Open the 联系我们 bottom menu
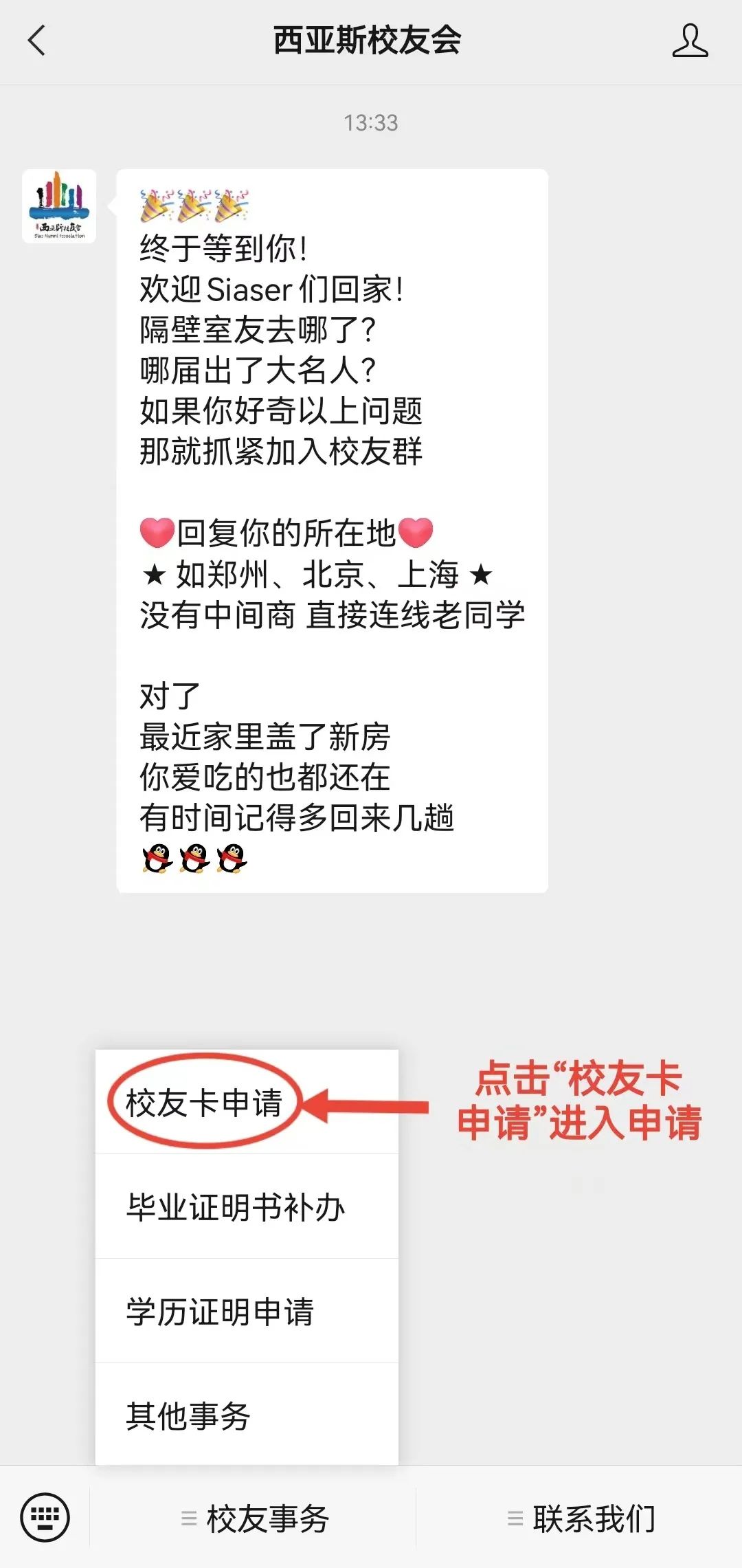This screenshot has width=742, height=1568. tap(581, 1519)
